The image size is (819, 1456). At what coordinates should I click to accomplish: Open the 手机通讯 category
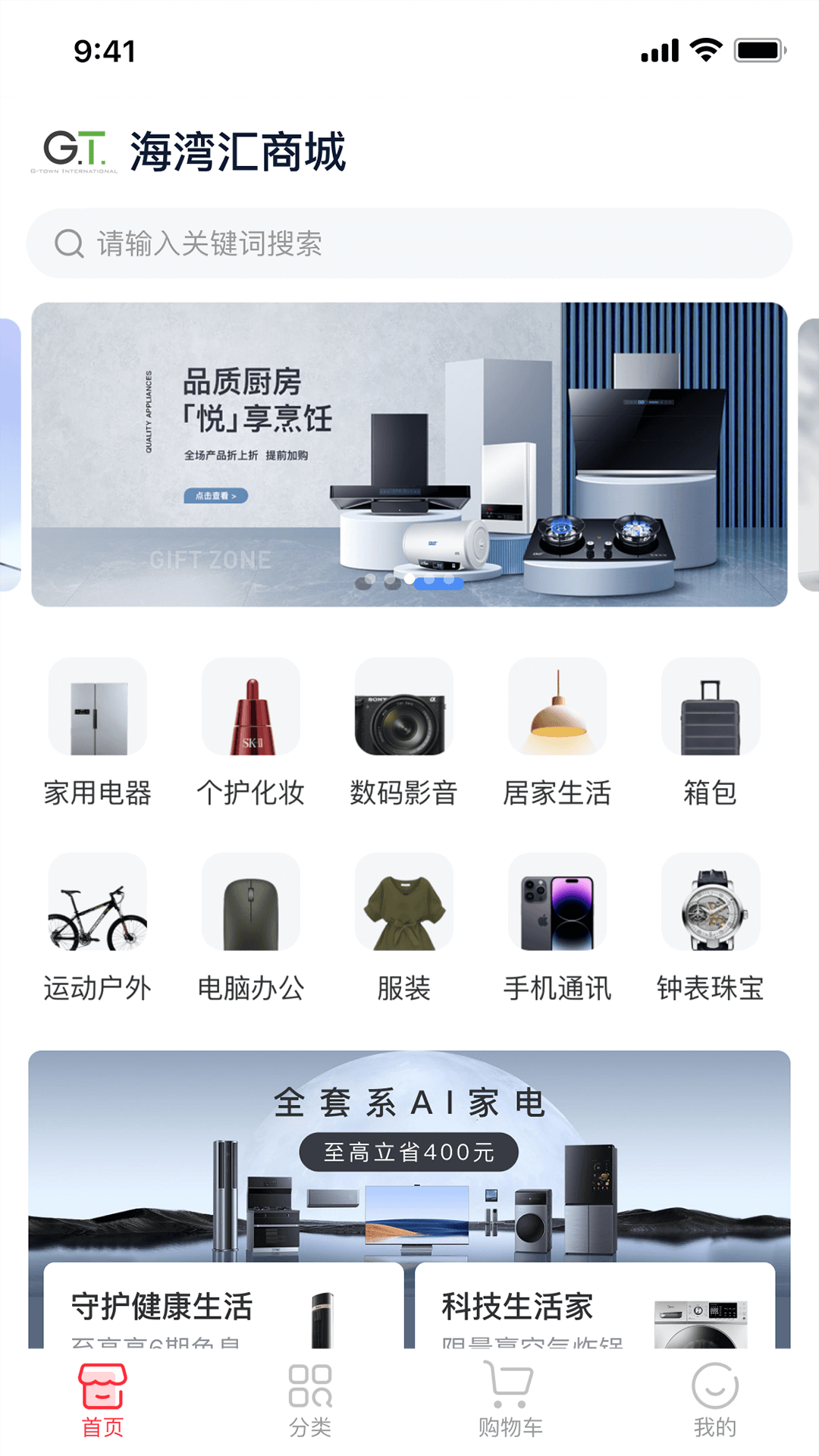(x=557, y=927)
